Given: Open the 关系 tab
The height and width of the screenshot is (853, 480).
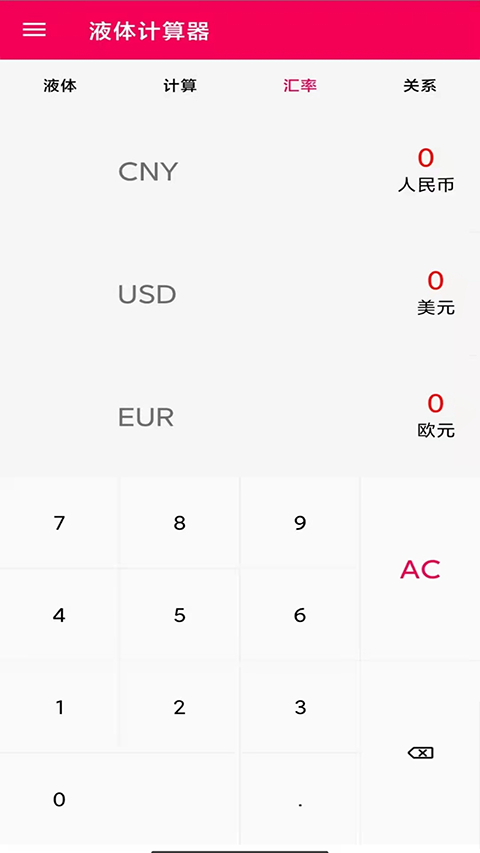Looking at the screenshot, I should [420, 86].
